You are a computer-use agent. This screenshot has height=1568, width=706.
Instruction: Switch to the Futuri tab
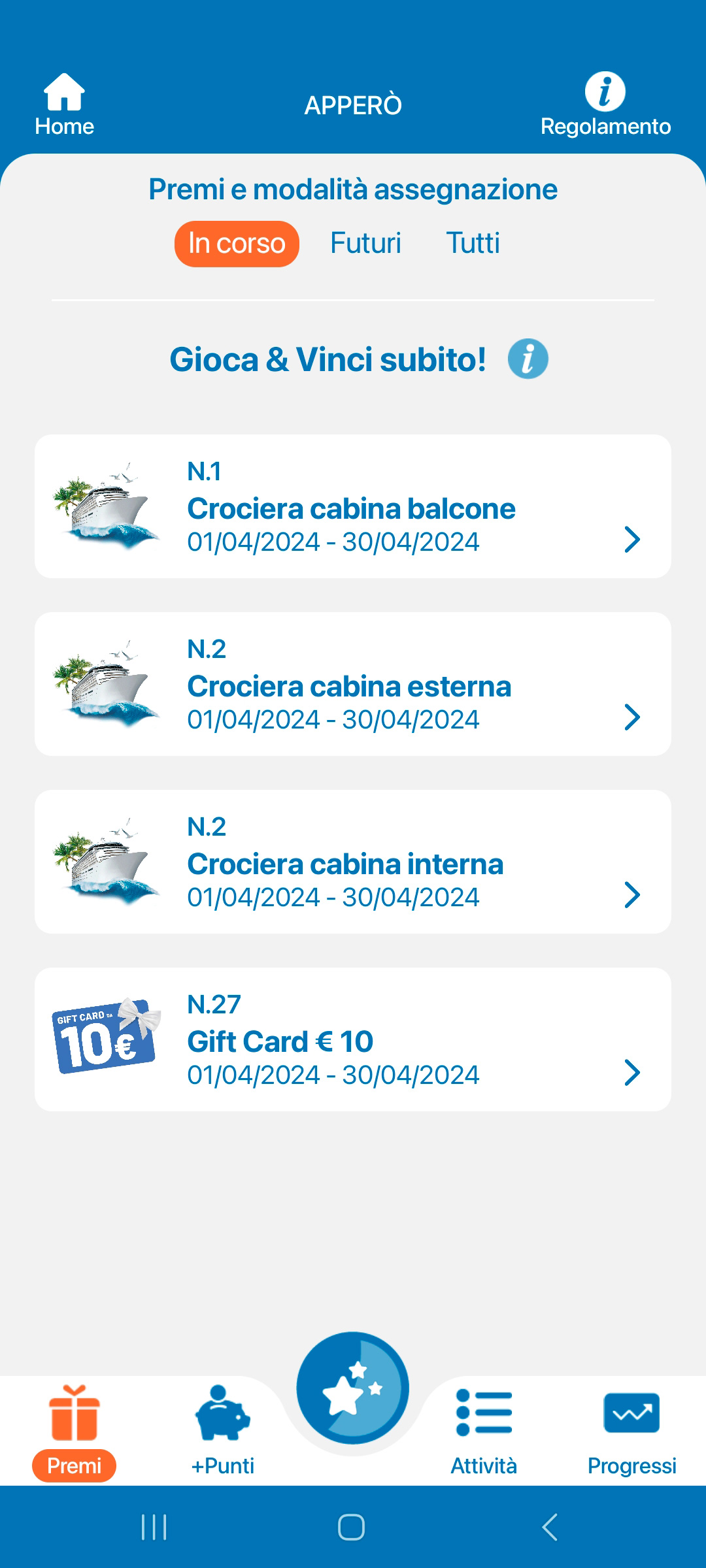[365, 244]
